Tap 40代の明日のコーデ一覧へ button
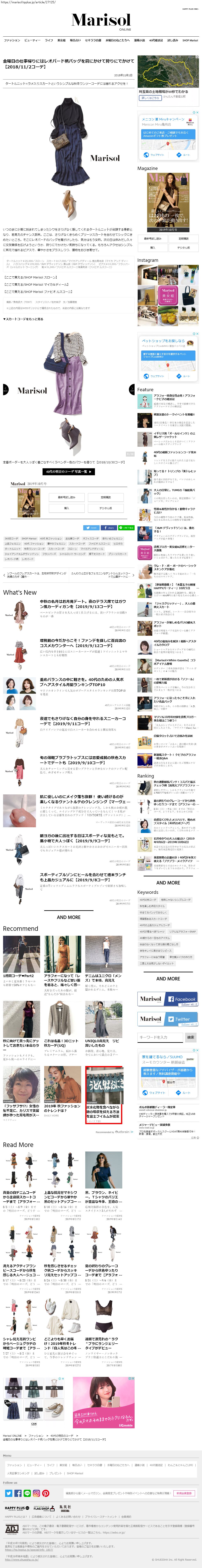The width and height of the screenshot is (202, 1568). coord(68,471)
